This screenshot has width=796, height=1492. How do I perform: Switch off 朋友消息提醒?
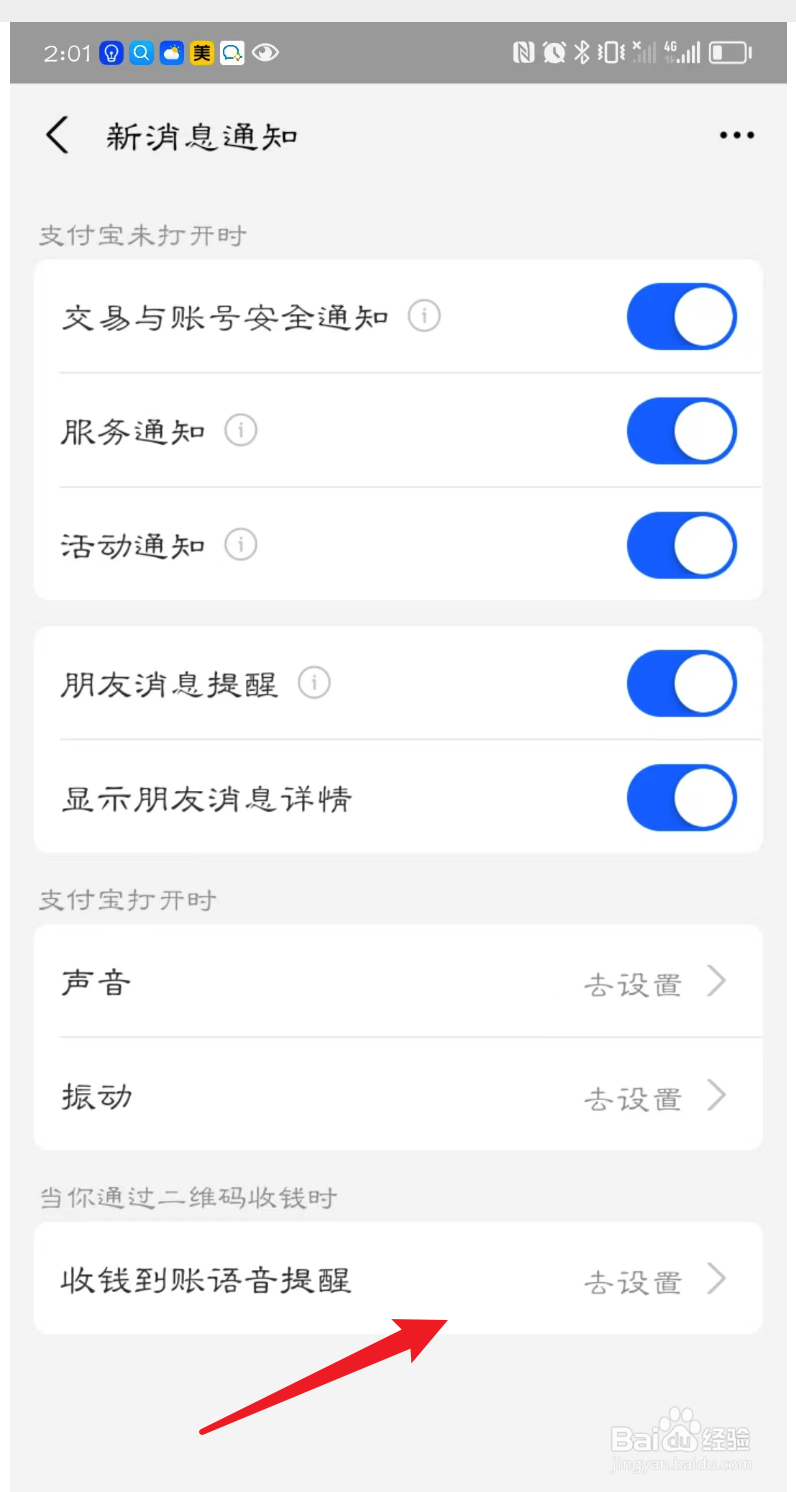coord(682,684)
